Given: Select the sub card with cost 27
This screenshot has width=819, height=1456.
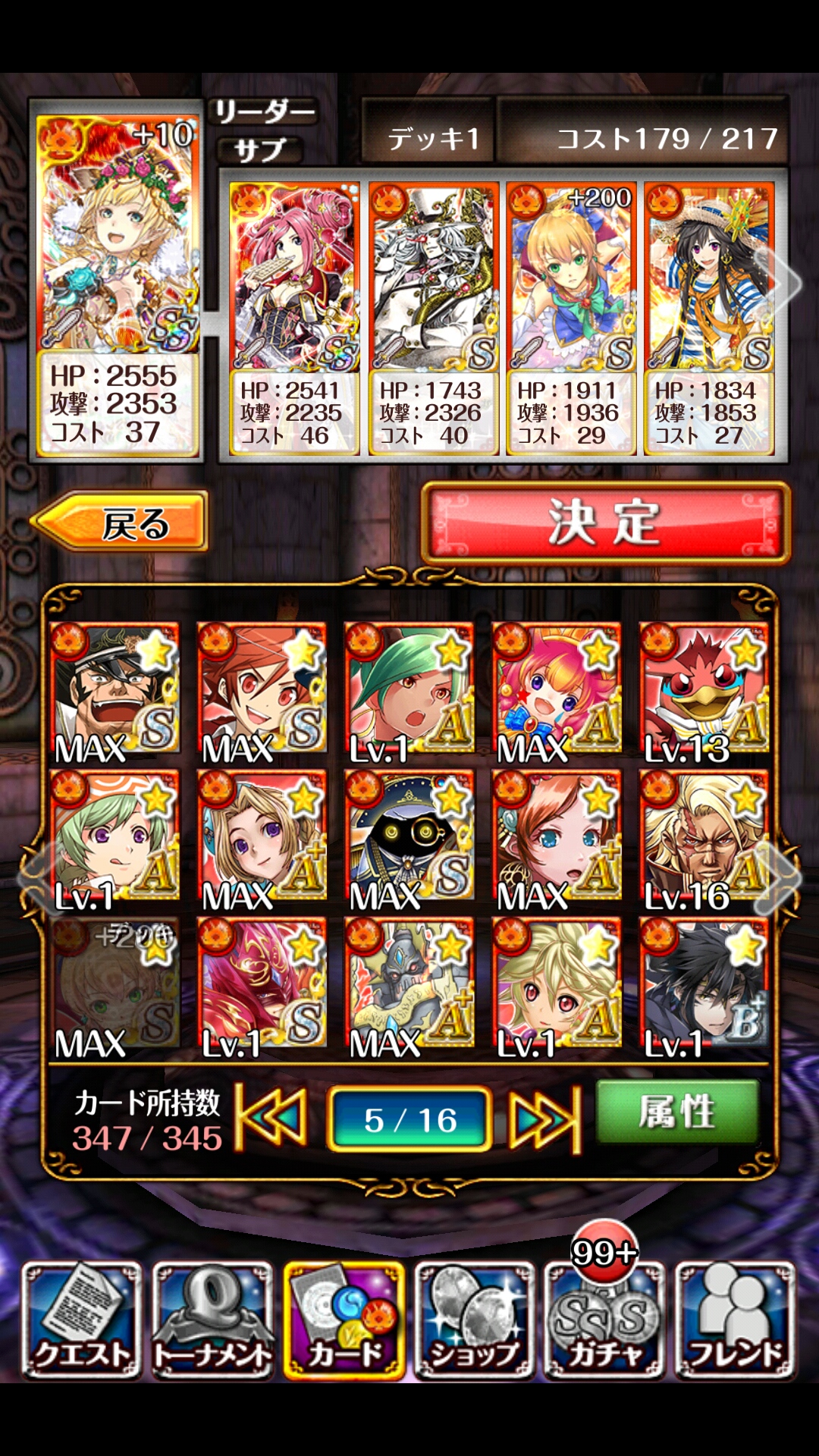Looking at the screenshot, I should 708,318.
